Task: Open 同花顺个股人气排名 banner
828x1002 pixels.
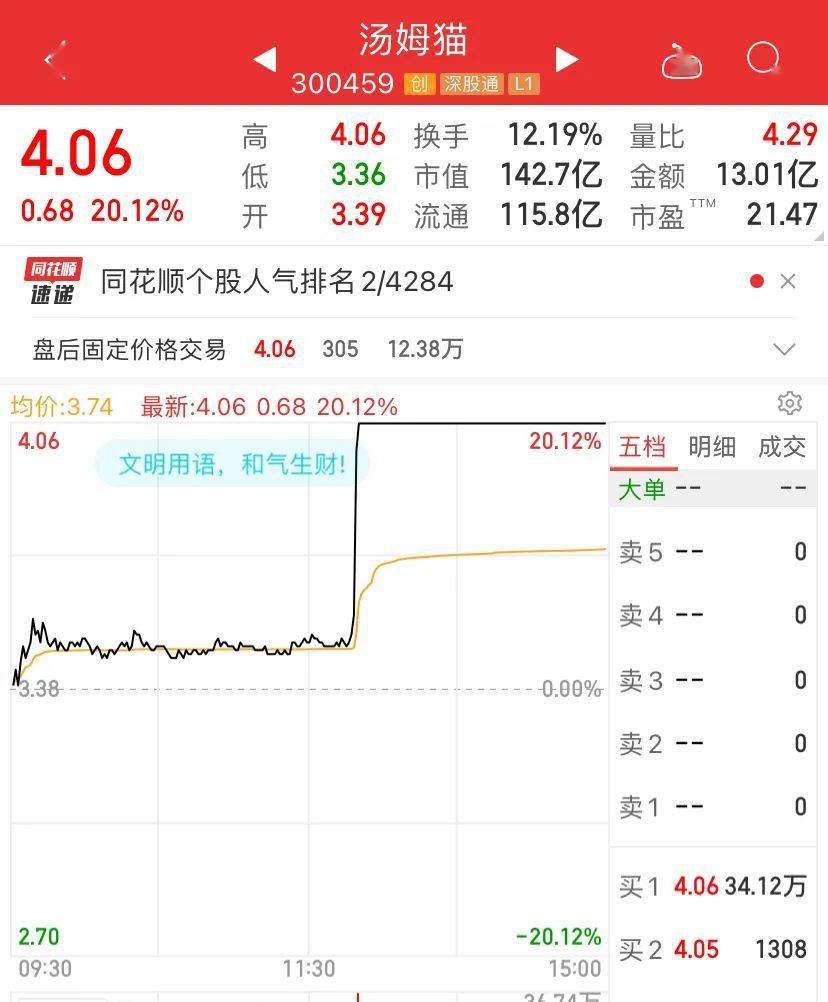Action: click(276, 282)
